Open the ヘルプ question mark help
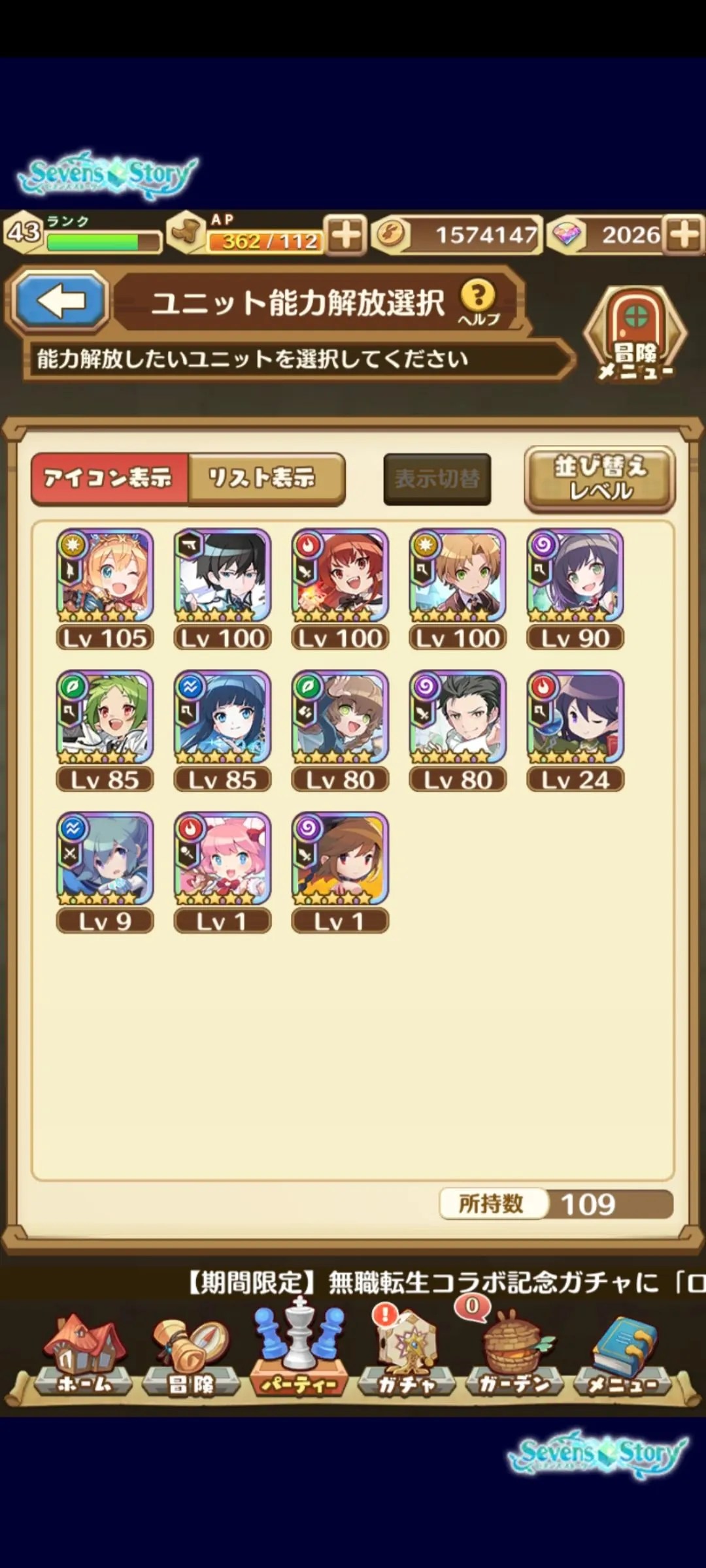 pyautogui.click(x=479, y=301)
